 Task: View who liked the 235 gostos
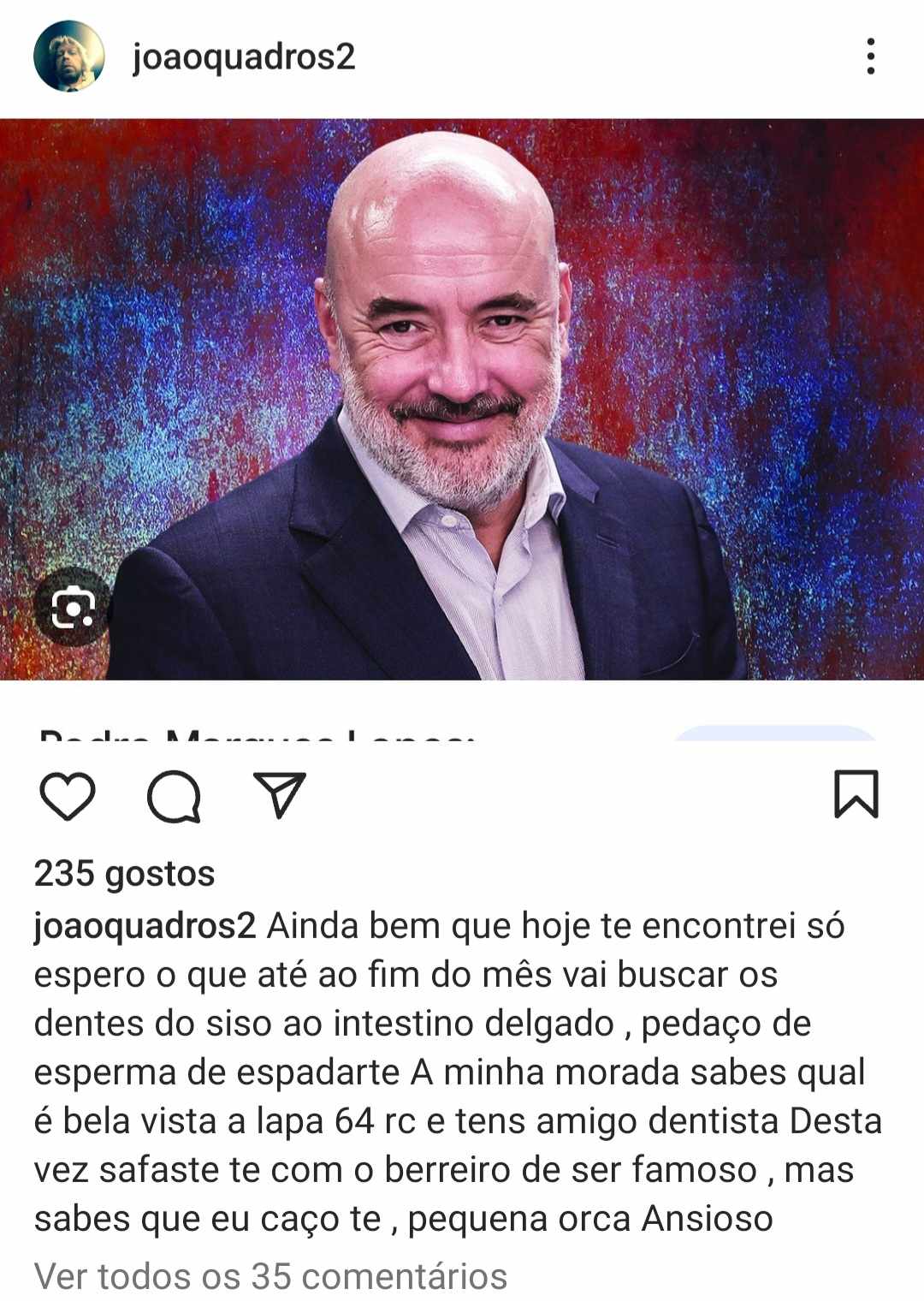pos(125,875)
